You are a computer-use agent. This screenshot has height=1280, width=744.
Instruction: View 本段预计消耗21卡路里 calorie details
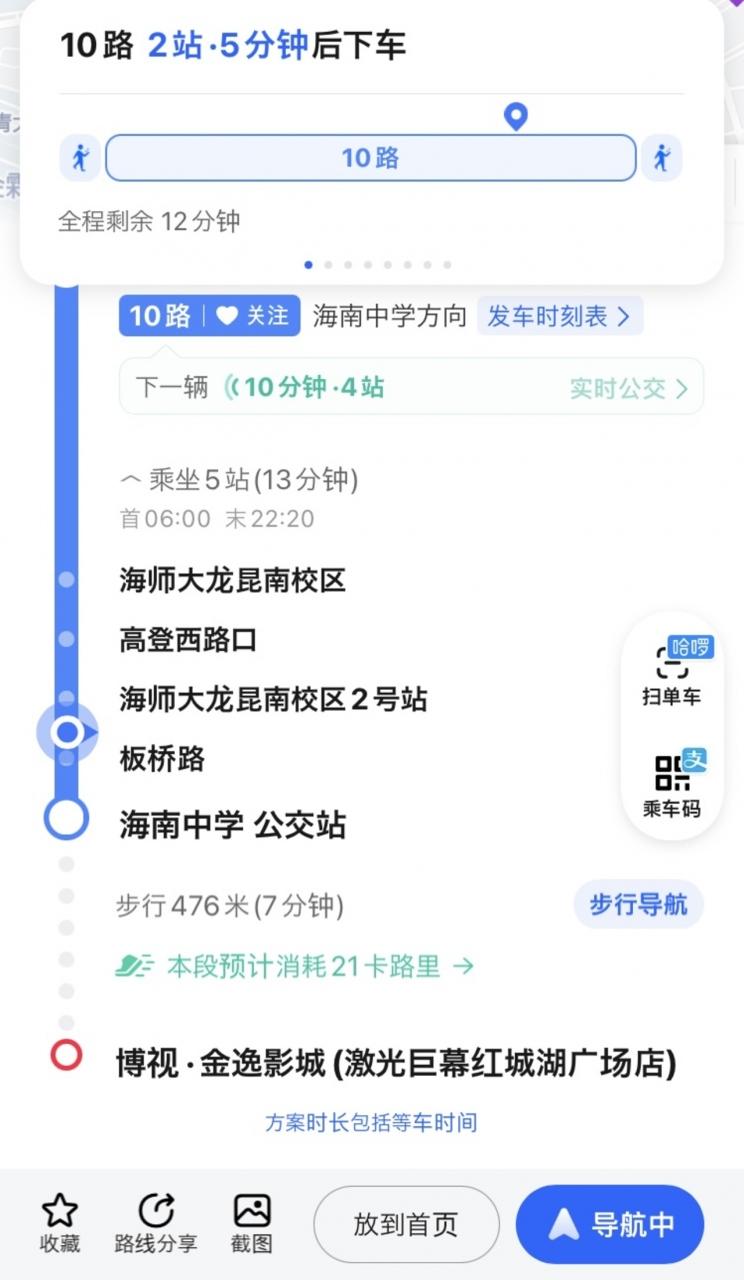point(295,966)
